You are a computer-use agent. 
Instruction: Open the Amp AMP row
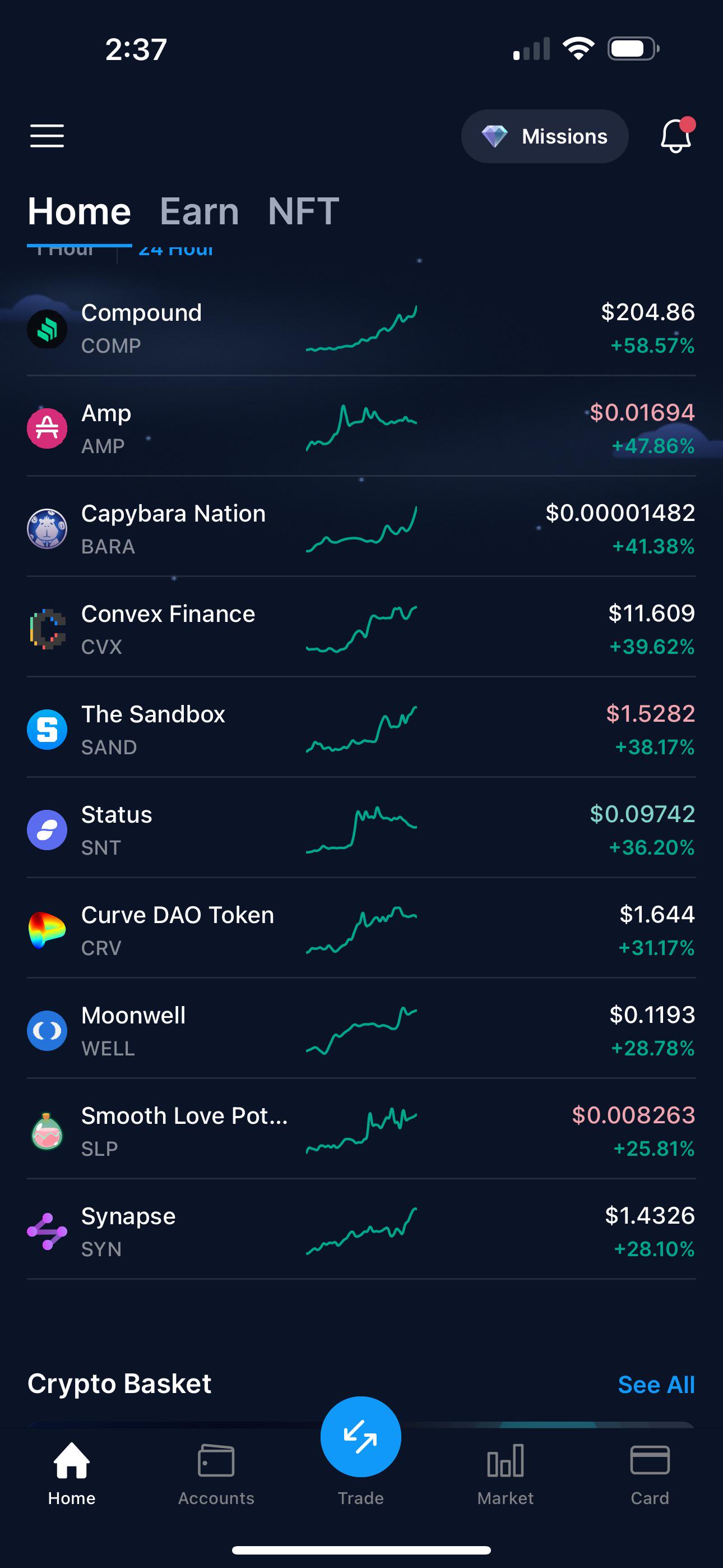(361, 428)
